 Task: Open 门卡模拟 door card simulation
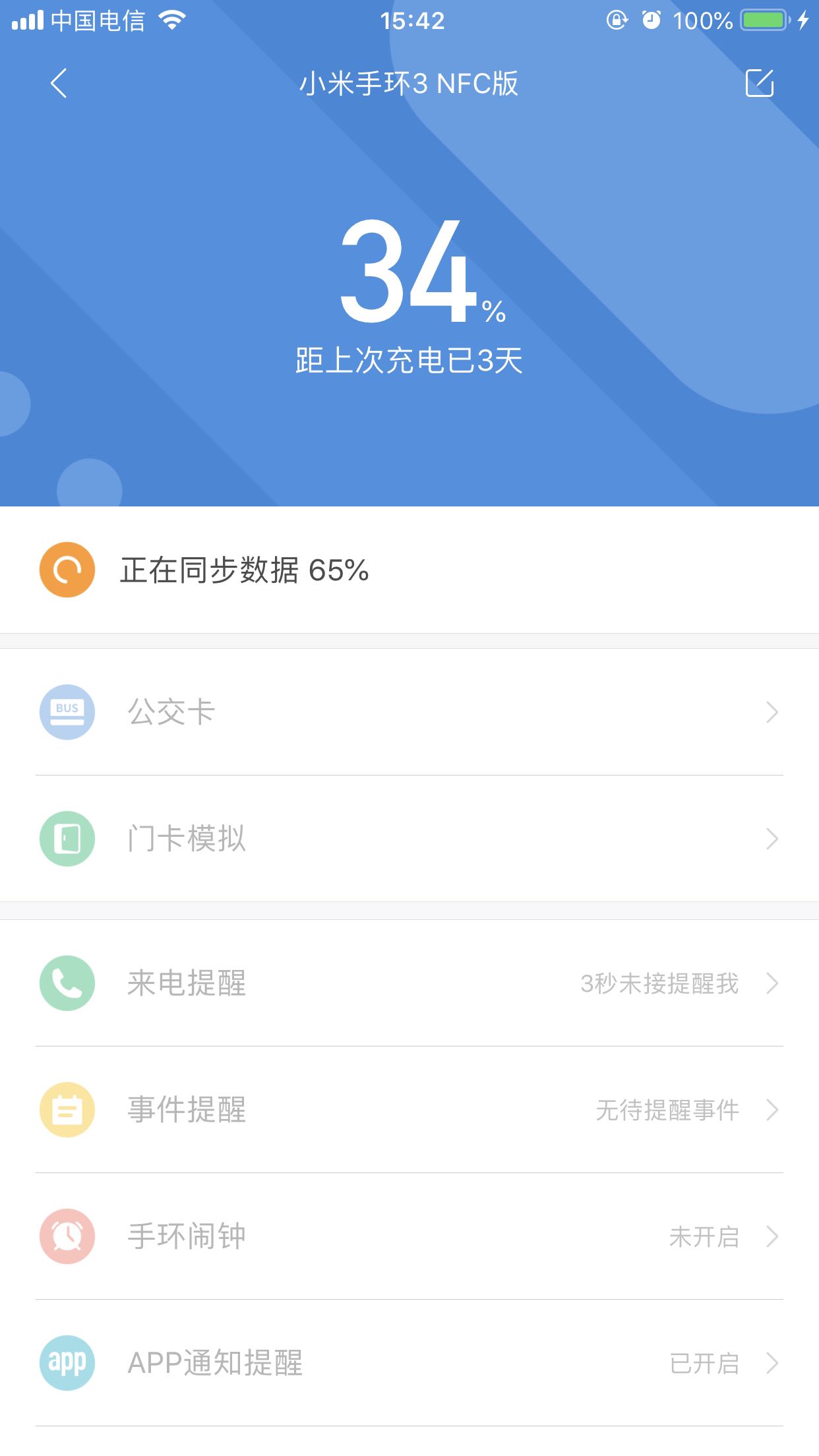(409, 839)
